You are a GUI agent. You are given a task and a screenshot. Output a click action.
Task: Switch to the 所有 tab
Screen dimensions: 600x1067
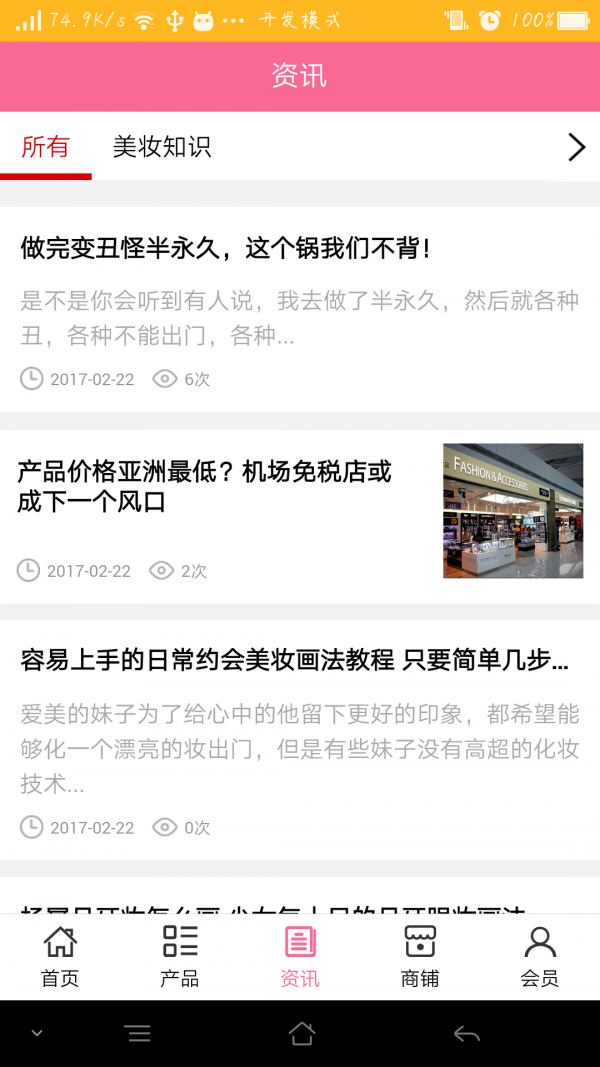[x=46, y=148]
